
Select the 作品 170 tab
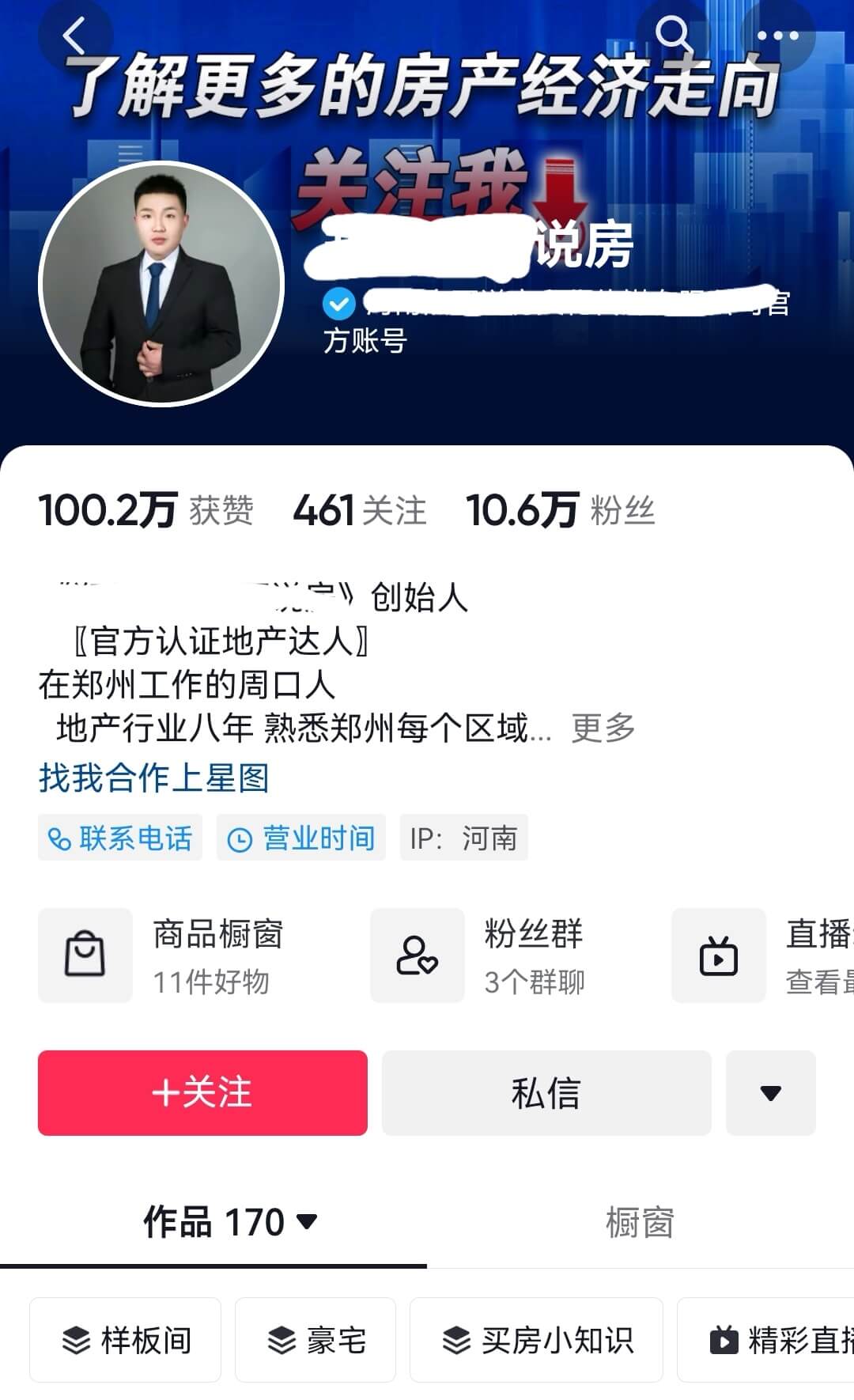tap(229, 1222)
